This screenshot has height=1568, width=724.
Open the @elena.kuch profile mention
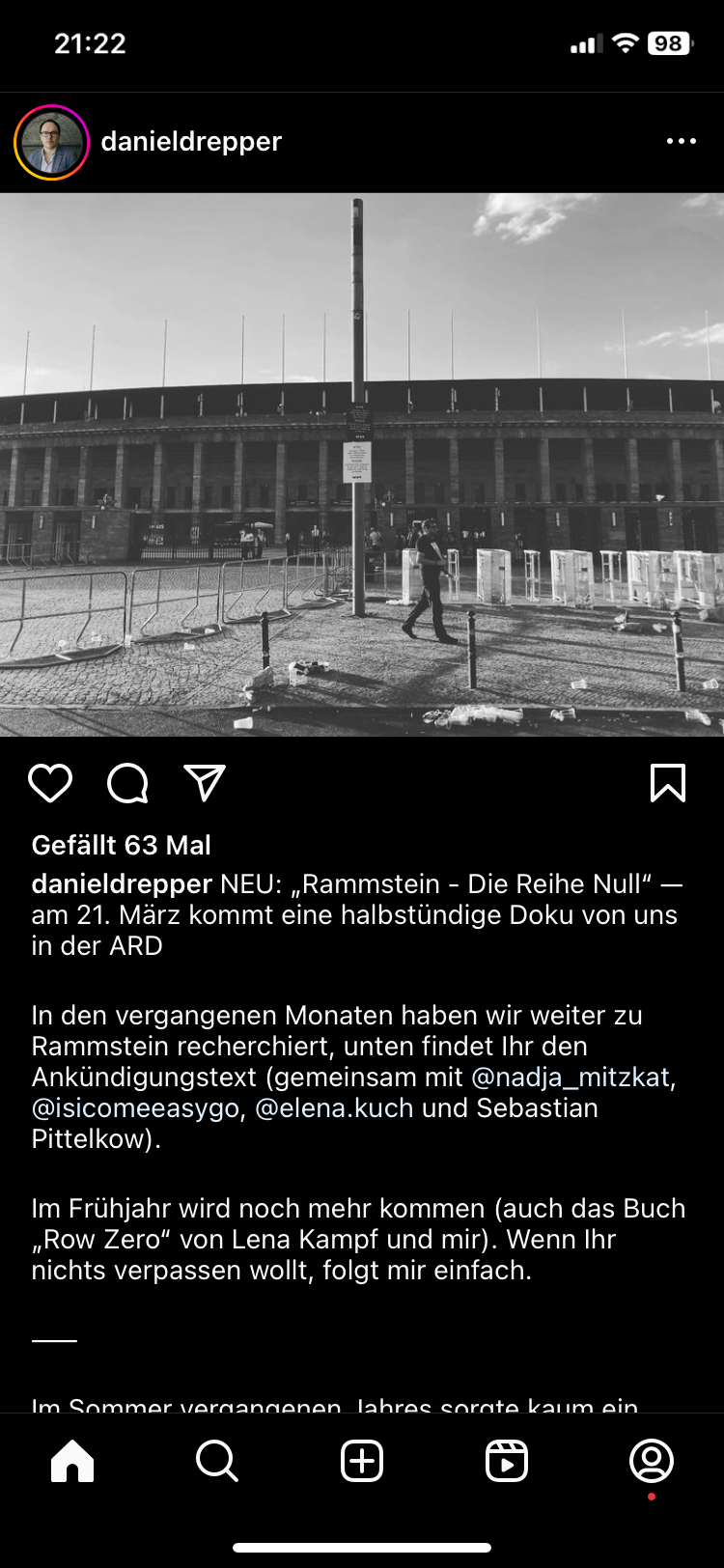(334, 1107)
